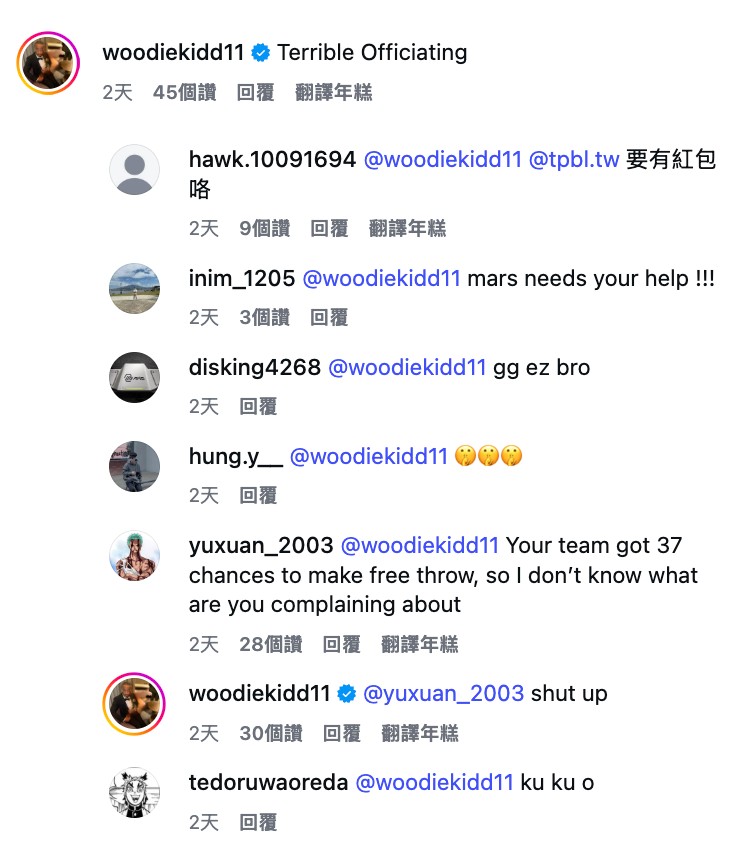Translate hawk.10091694's comment
Image resolution: width=750 pixels, height=848 pixels.
coord(407,228)
